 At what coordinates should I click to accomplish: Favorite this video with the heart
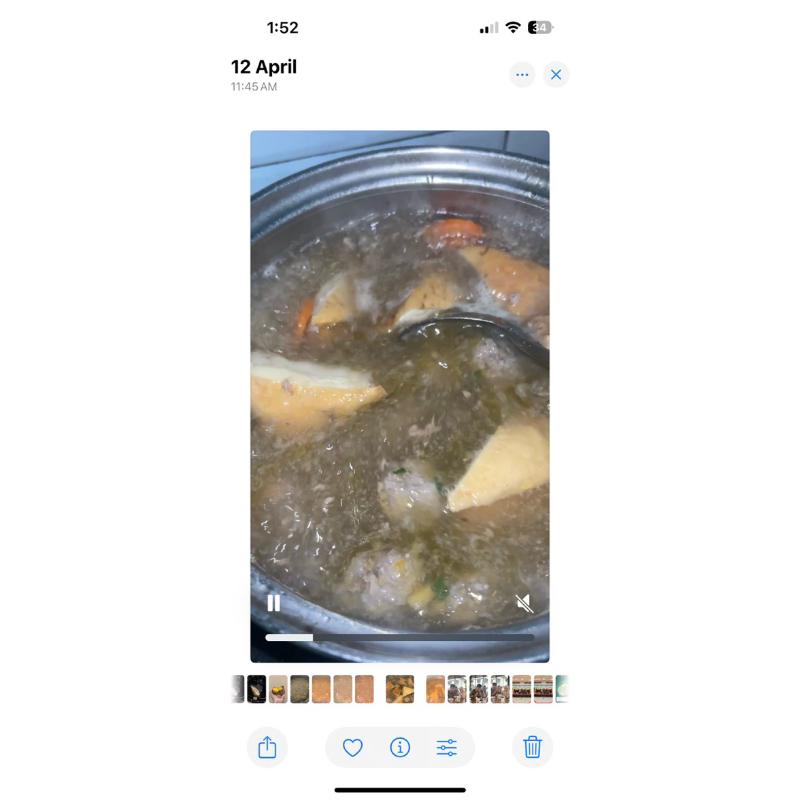click(x=353, y=747)
